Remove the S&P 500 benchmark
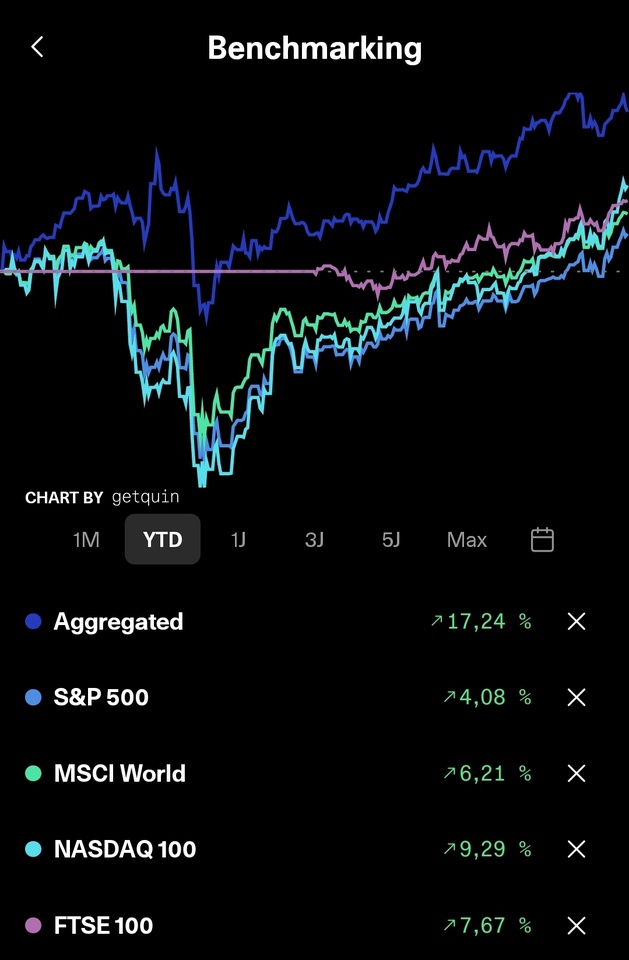This screenshot has width=629, height=960. click(x=576, y=698)
